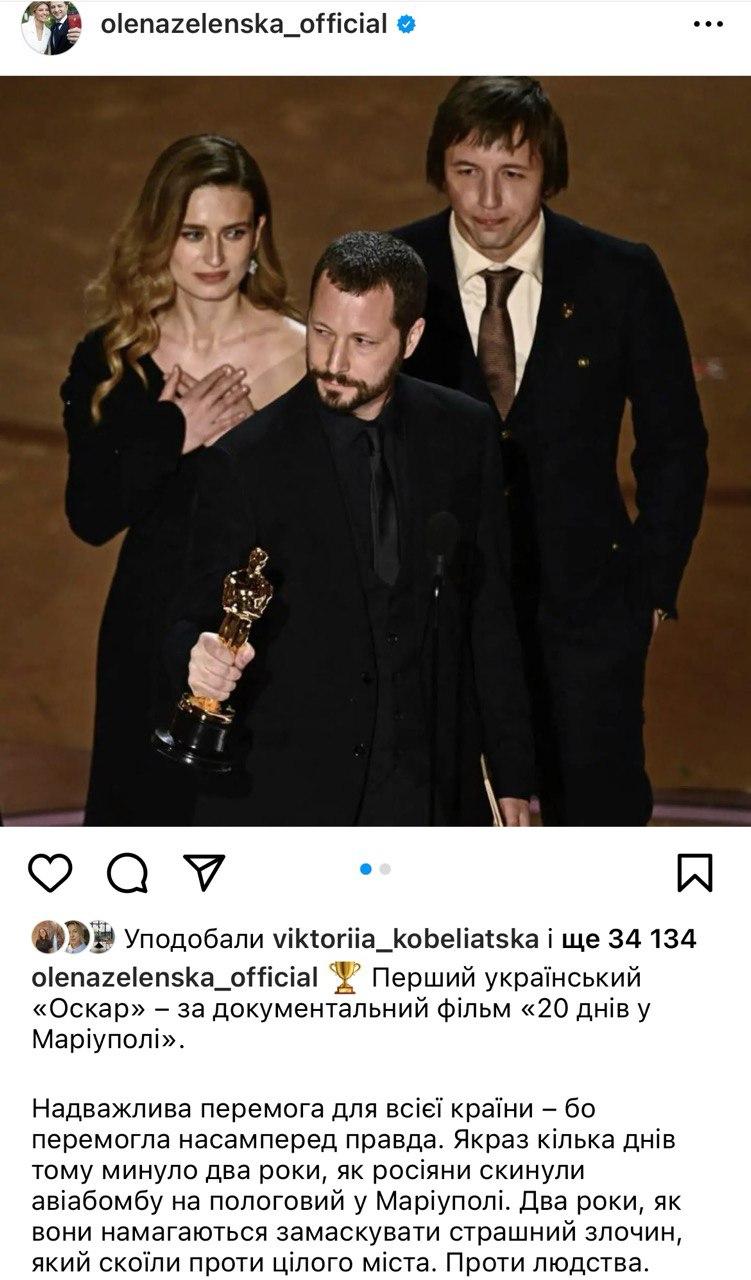
Task: Open the olenazelenska_official profile picture
Action: click(x=50, y=28)
